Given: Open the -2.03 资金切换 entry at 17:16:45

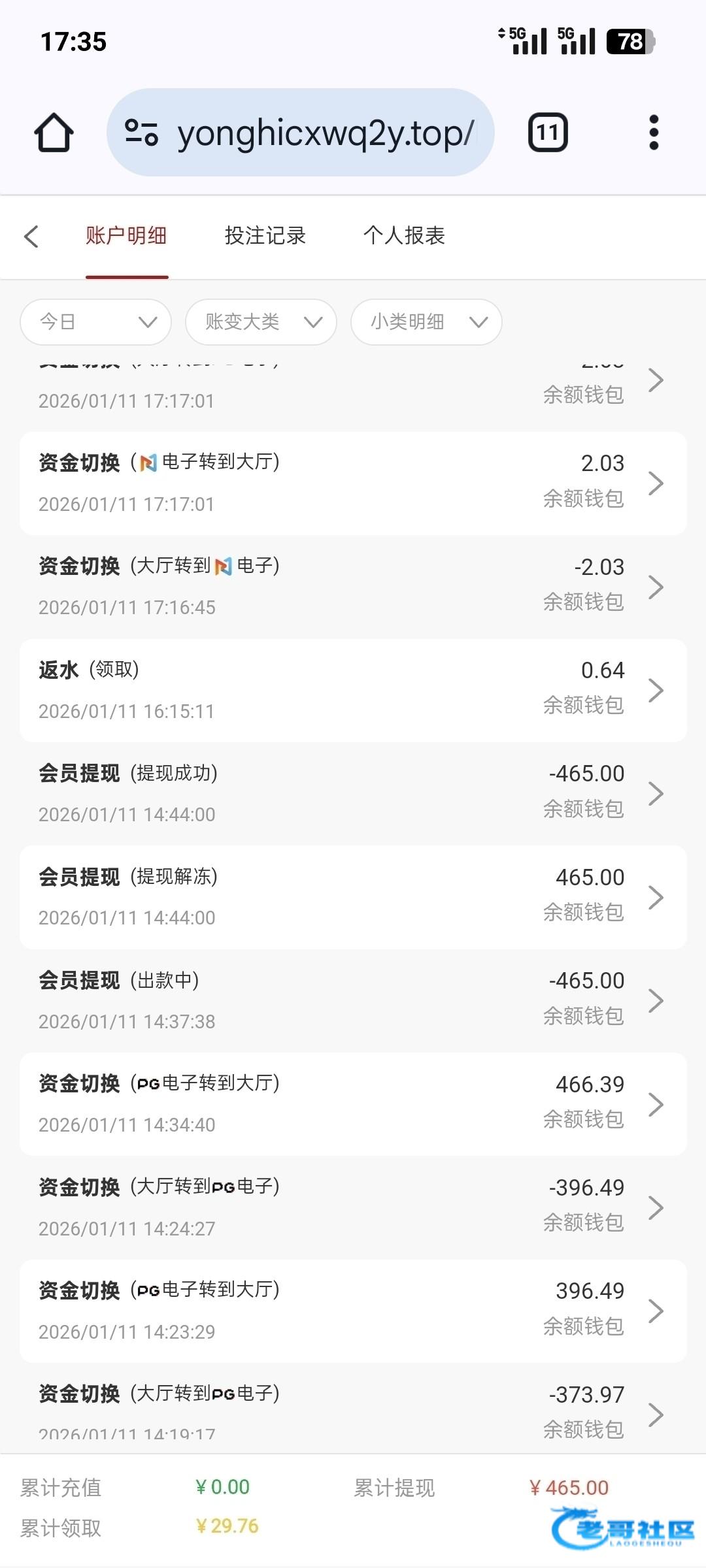Looking at the screenshot, I should pos(353,587).
